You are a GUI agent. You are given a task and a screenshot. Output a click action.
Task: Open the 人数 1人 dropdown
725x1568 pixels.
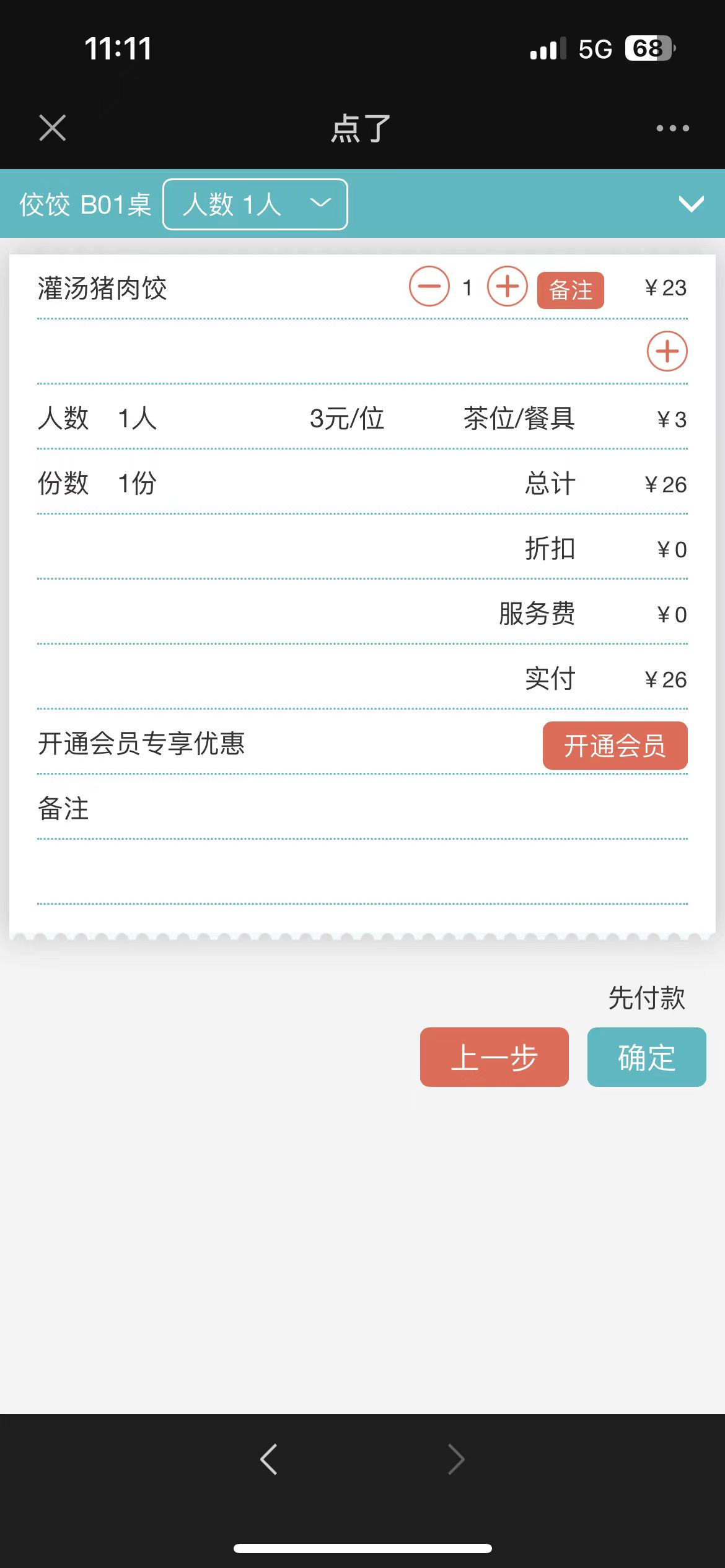tap(255, 204)
